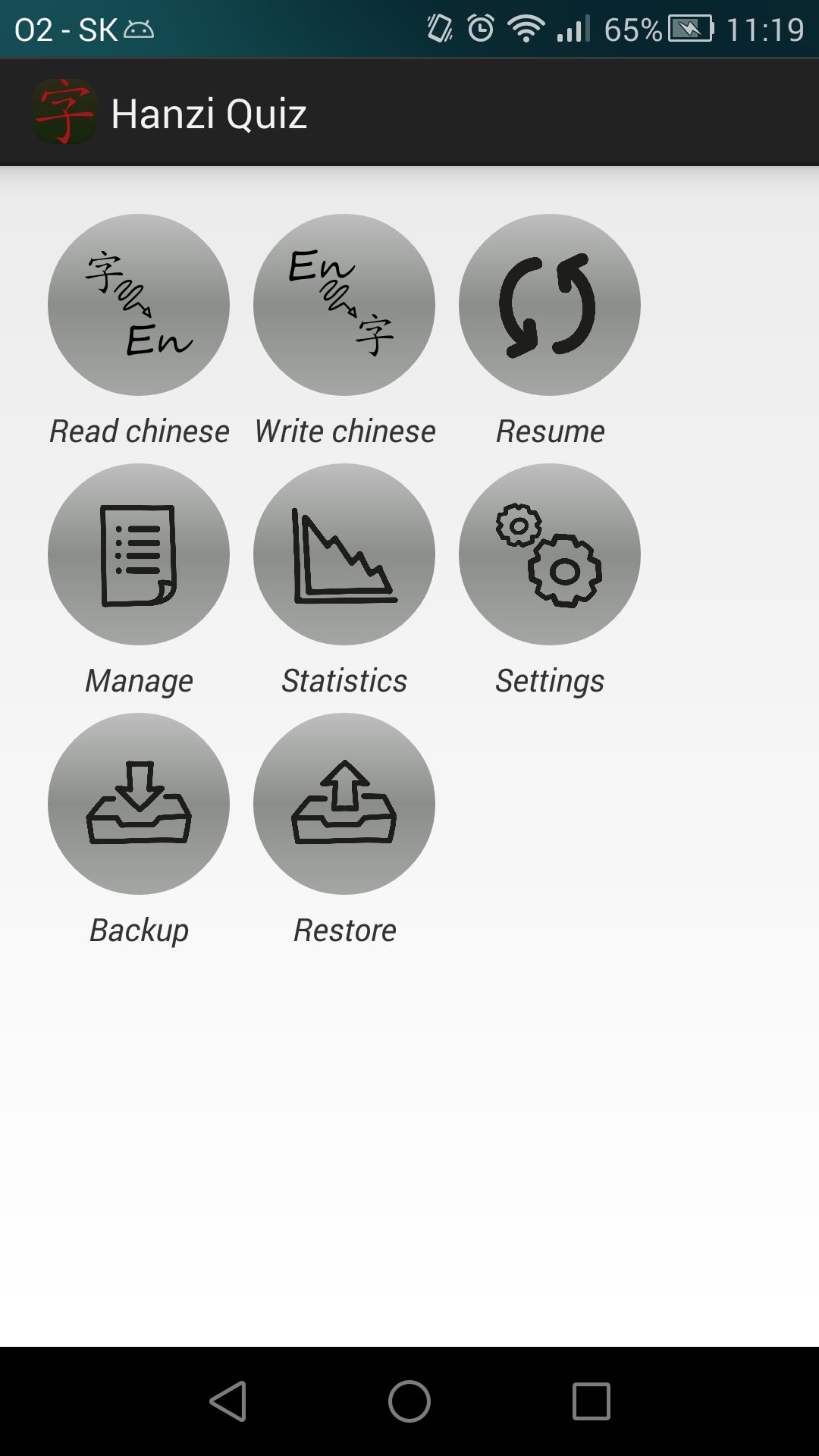Click the Write chinese label
The image size is (819, 1456).
(x=344, y=431)
